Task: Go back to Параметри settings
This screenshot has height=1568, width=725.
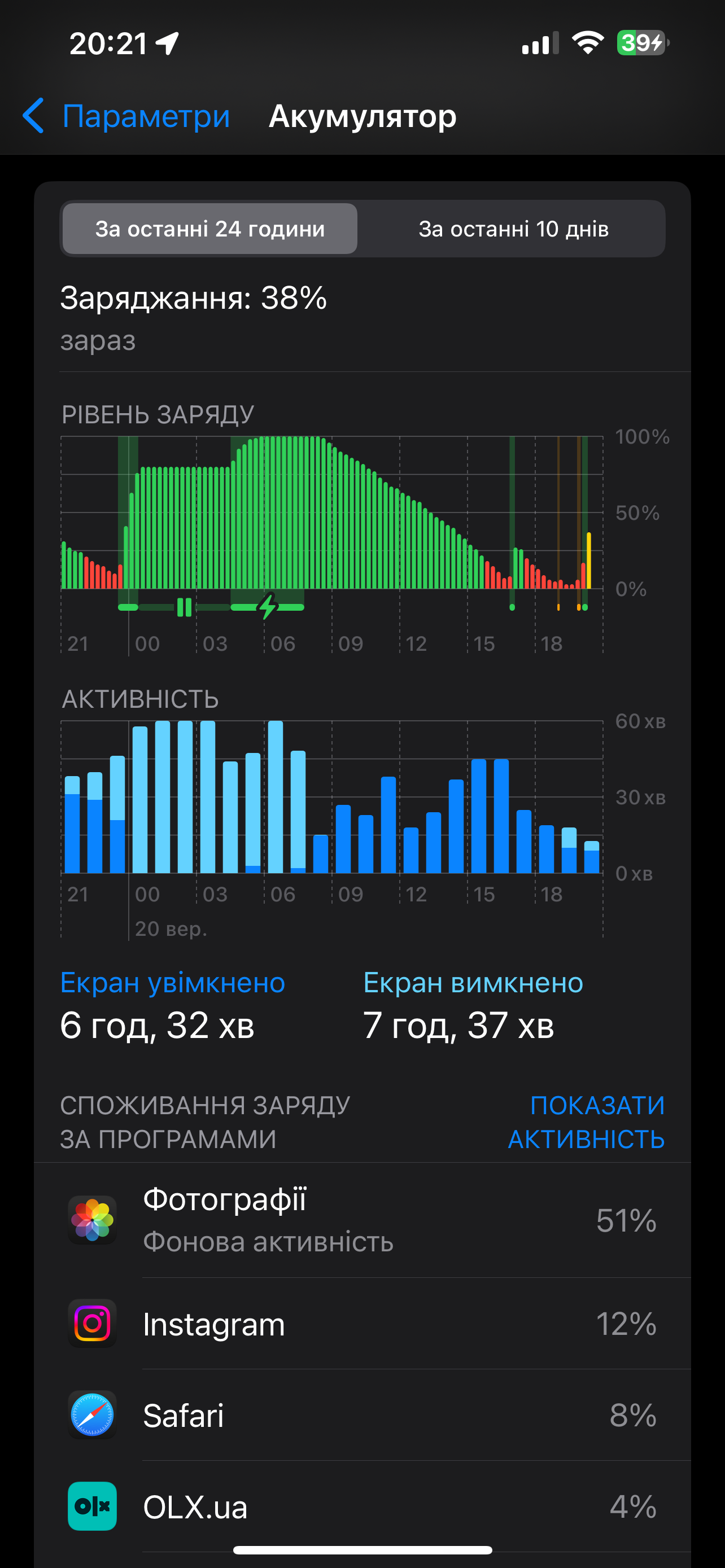Action: point(126,116)
